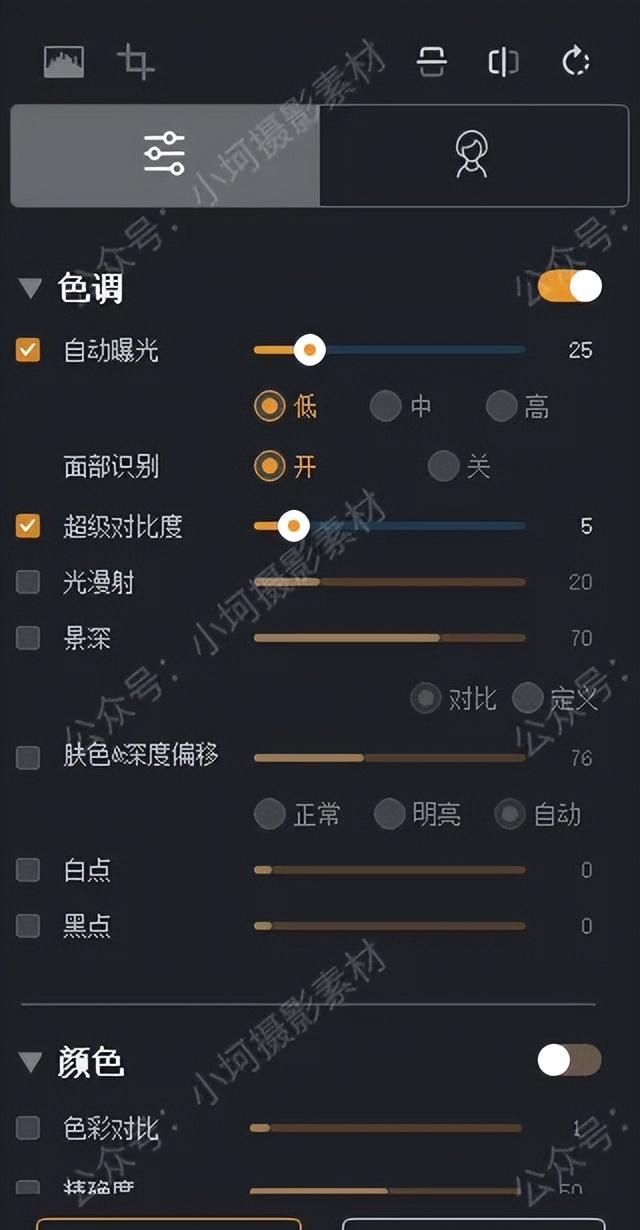The height and width of the screenshot is (1230, 640).
Task: Set auto exposure level to 中
Action: click(x=386, y=406)
